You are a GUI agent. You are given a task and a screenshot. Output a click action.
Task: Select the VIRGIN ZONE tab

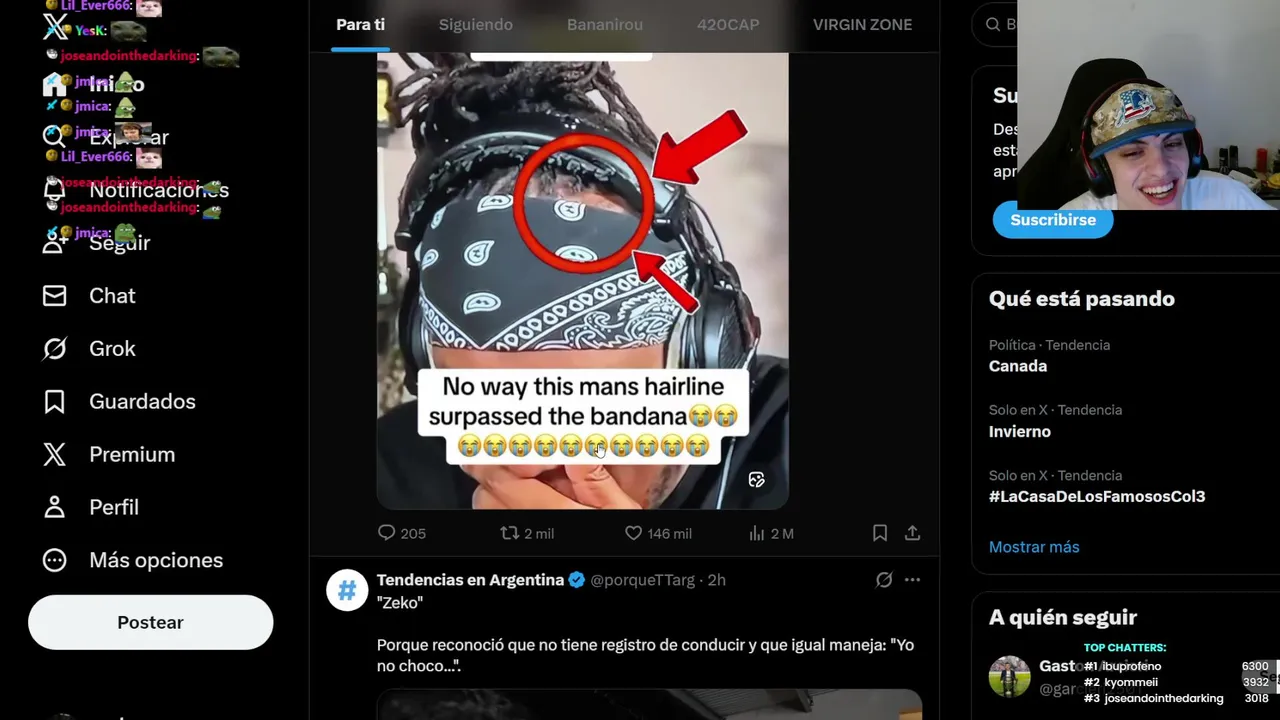click(862, 24)
